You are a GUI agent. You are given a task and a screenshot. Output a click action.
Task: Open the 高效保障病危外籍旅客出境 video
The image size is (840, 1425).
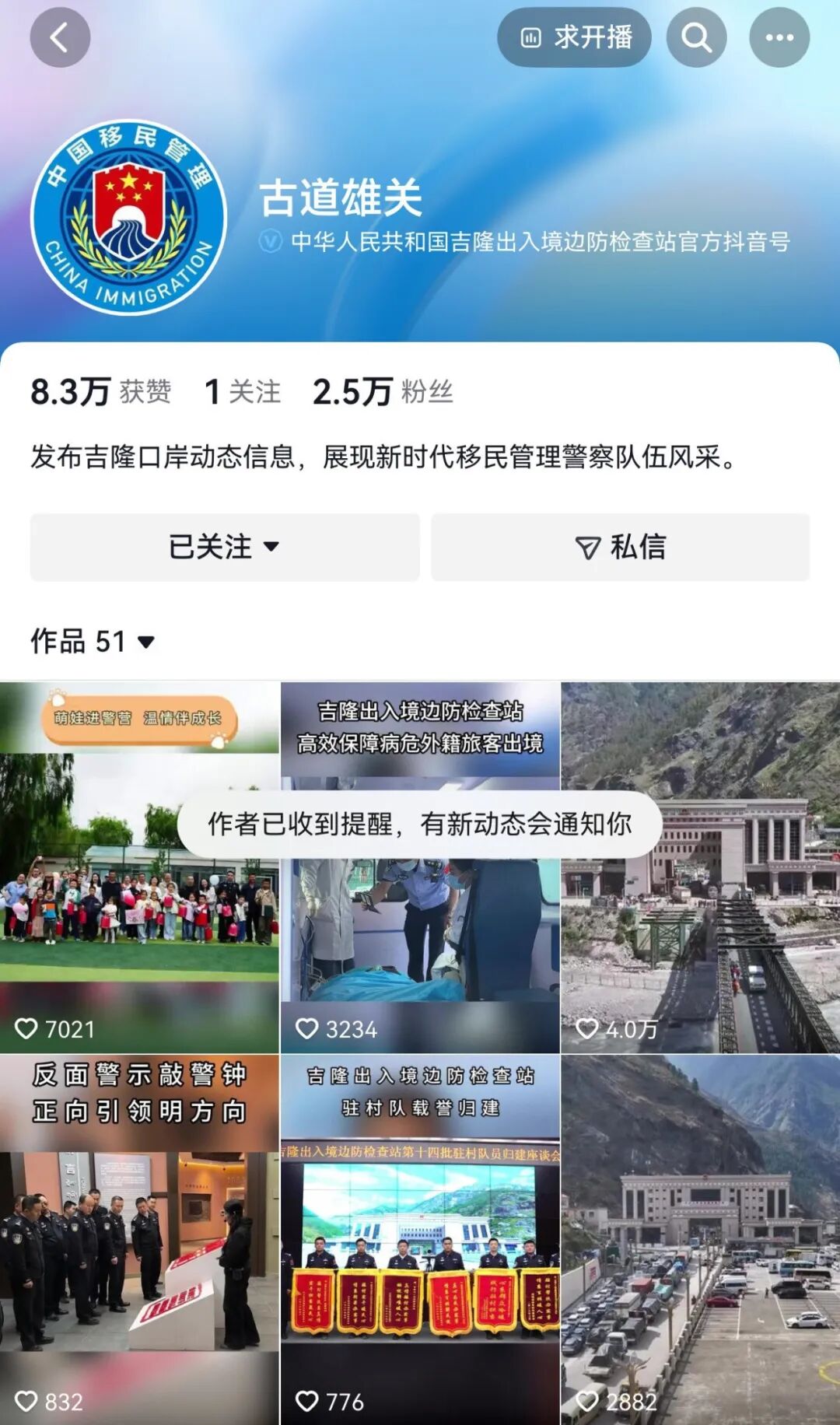(x=420, y=867)
